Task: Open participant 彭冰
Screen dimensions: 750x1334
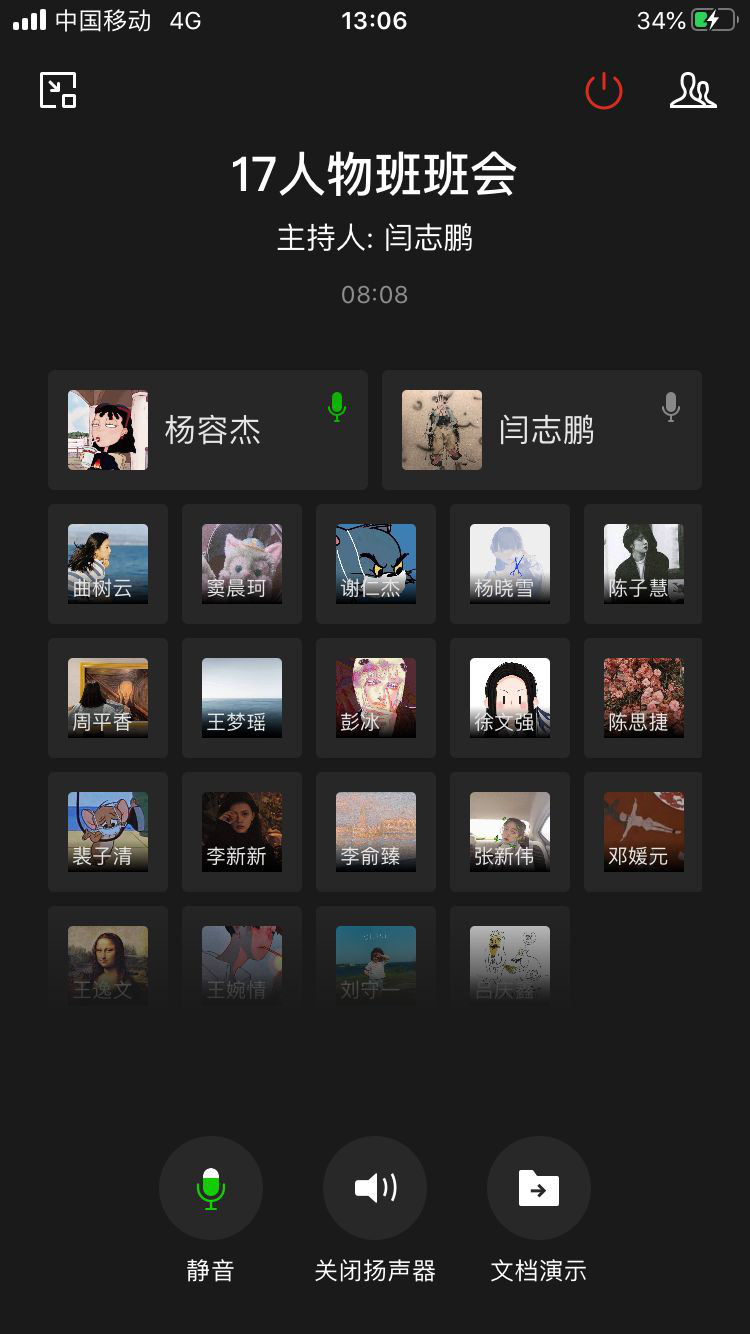Action: pyautogui.click(x=376, y=698)
